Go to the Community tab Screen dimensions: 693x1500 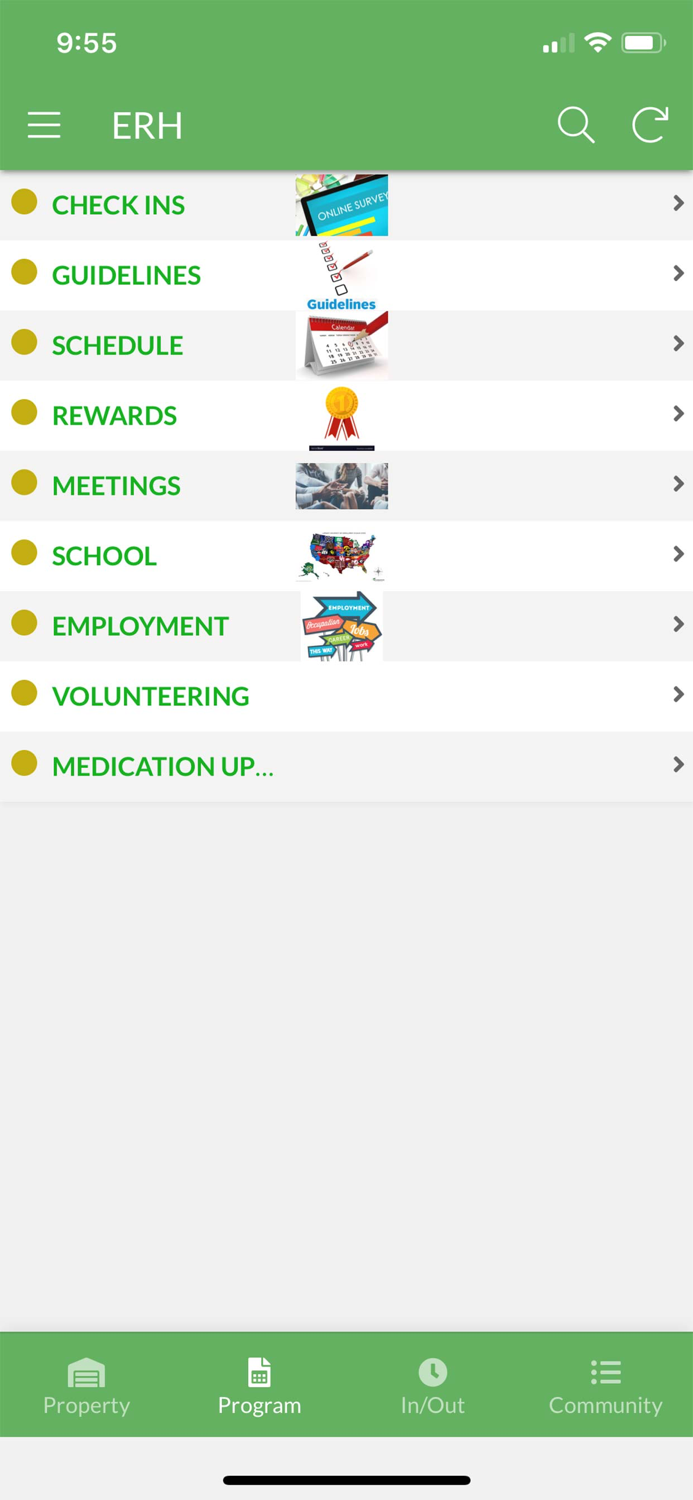tap(605, 1385)
